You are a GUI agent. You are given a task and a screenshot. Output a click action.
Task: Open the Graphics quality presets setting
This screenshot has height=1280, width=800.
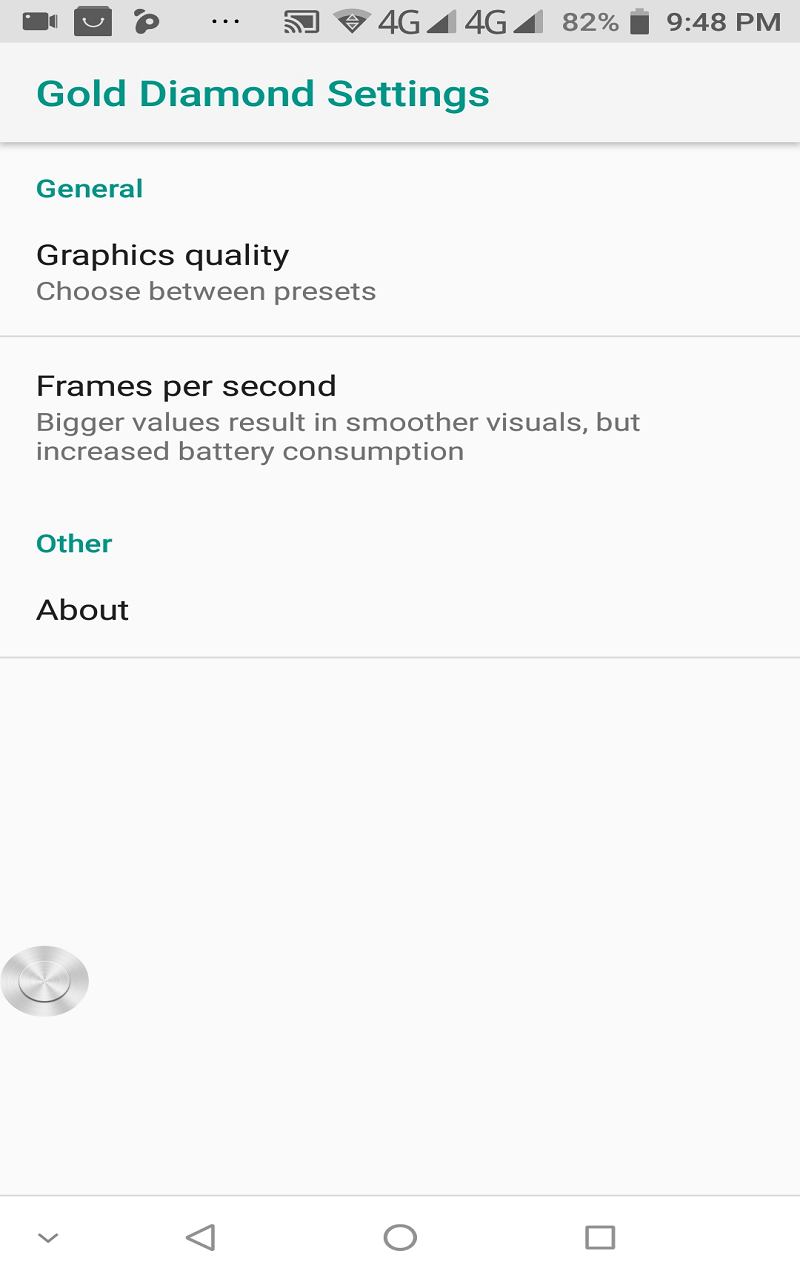pyautogui.click(x=400, y=270)
